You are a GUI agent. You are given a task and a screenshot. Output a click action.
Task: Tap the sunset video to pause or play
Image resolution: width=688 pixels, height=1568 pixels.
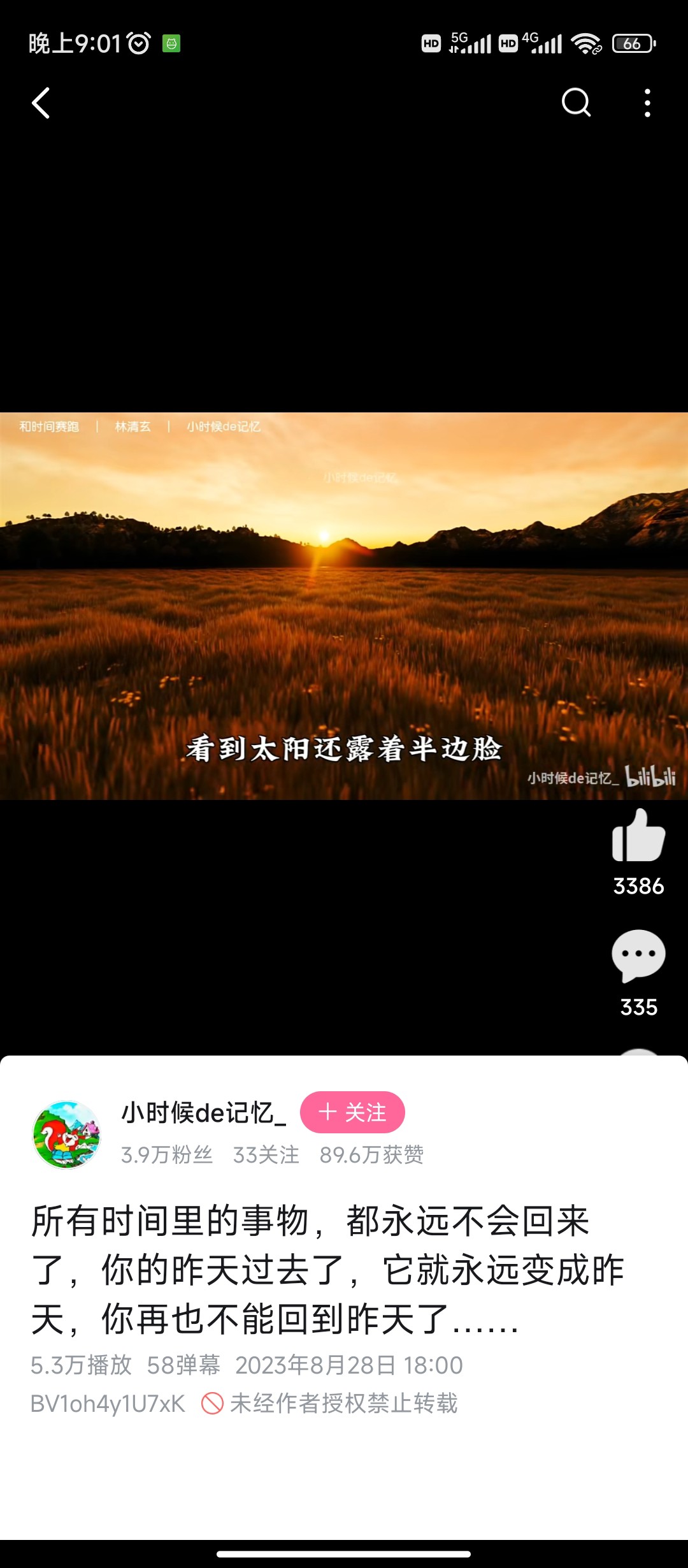click(344, 606)
